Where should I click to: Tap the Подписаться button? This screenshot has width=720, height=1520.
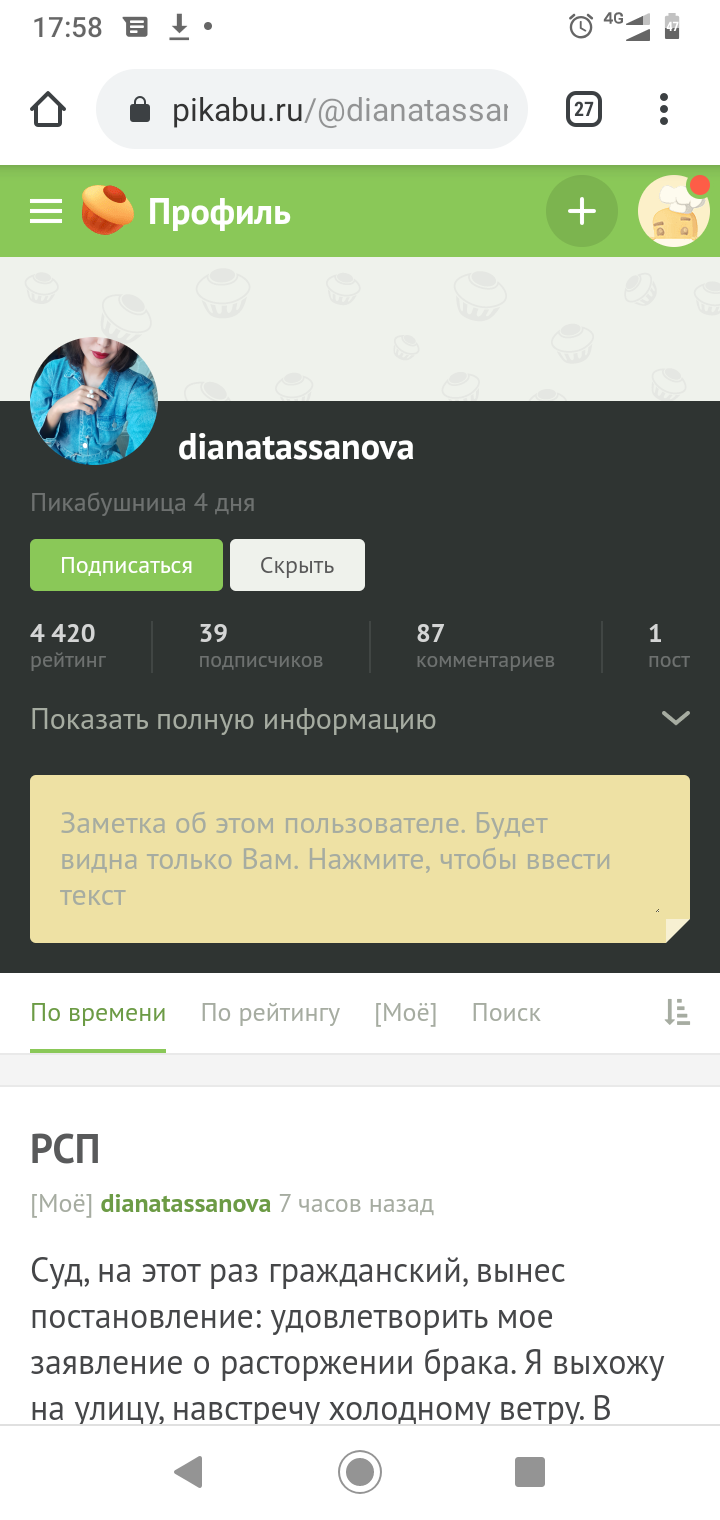pos(126,565)
